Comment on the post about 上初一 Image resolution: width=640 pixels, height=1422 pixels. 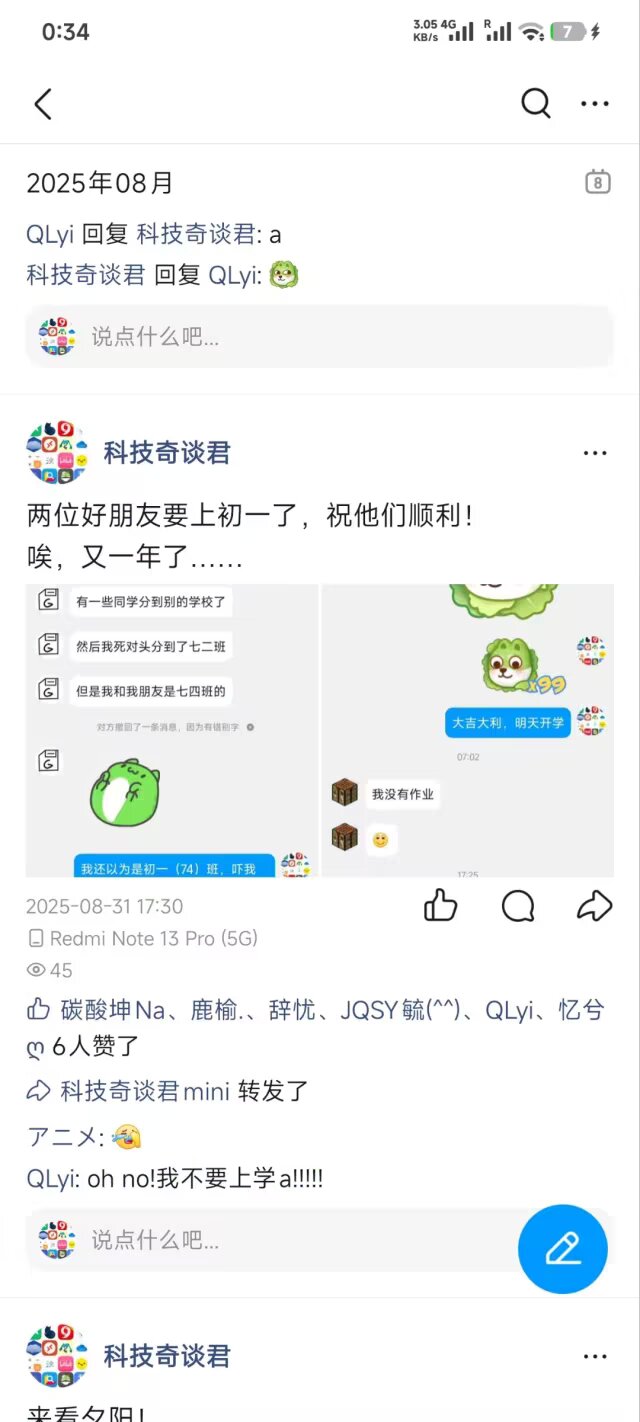[x=518, y=906]
